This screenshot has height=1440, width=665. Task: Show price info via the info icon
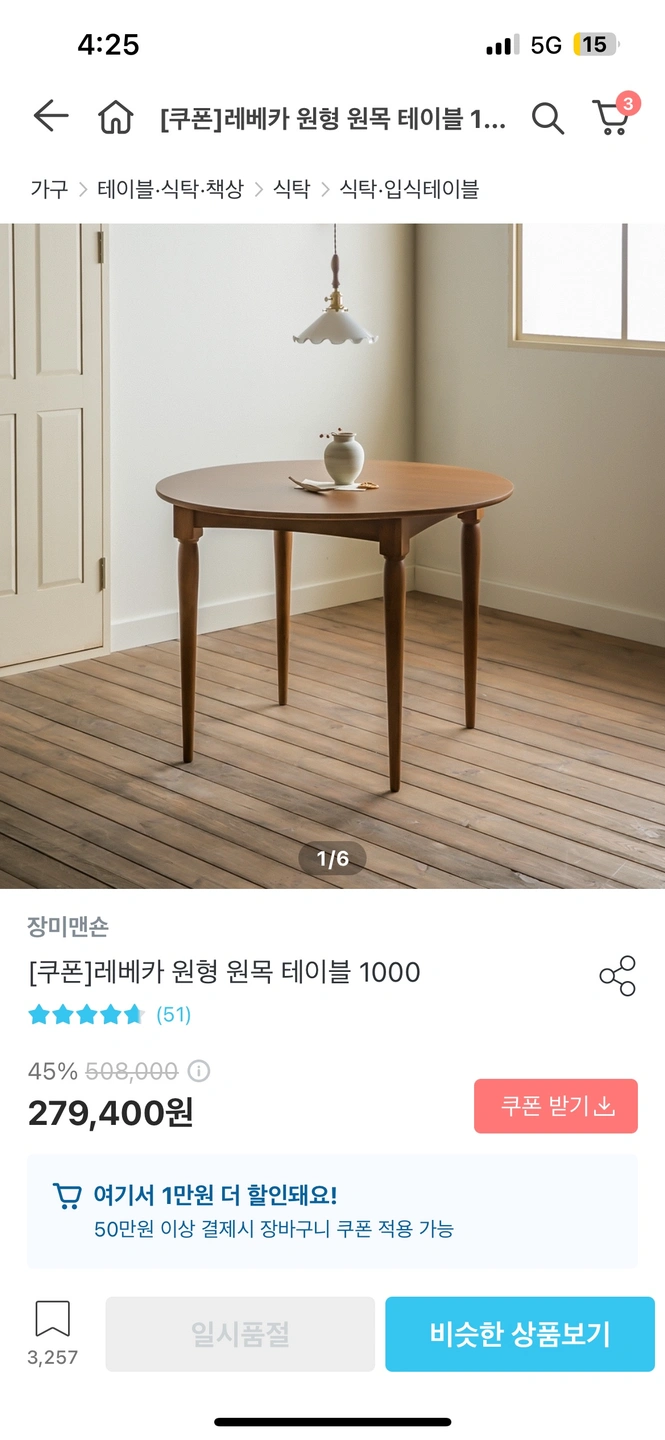[199, 1072]
